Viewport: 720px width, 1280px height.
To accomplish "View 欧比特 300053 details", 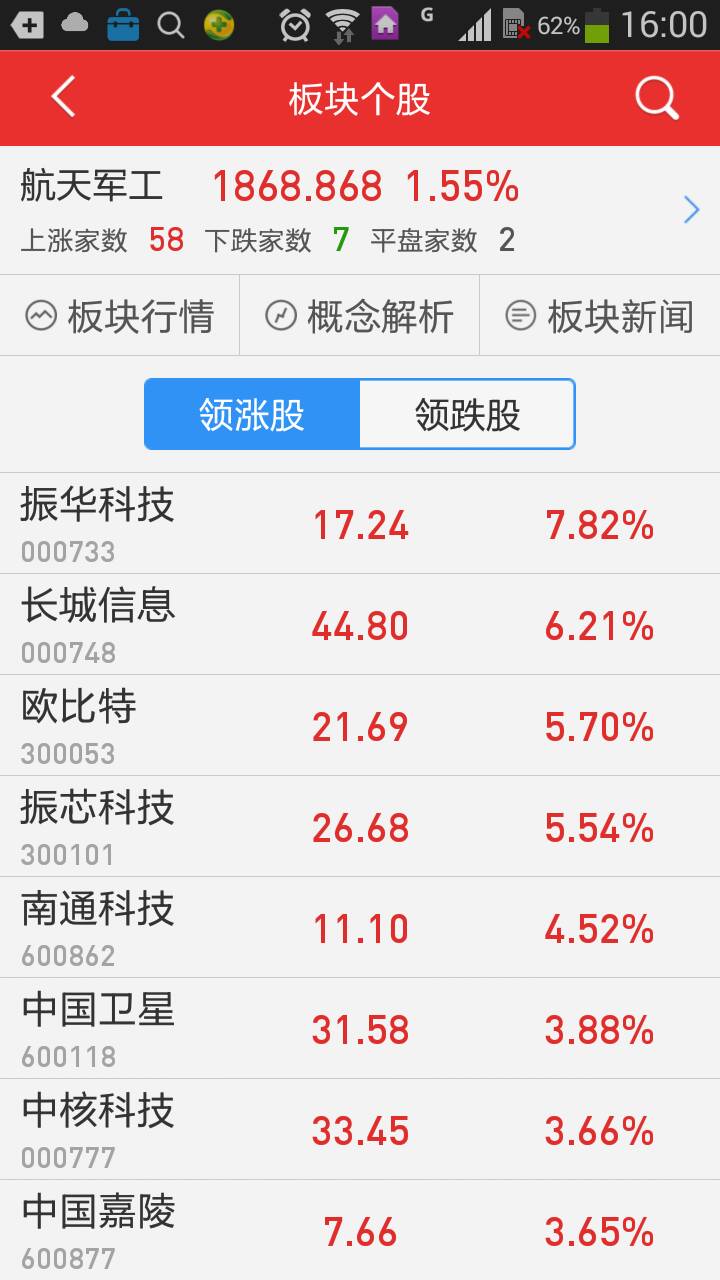I will pyautogui.click(x=360, y=726).
